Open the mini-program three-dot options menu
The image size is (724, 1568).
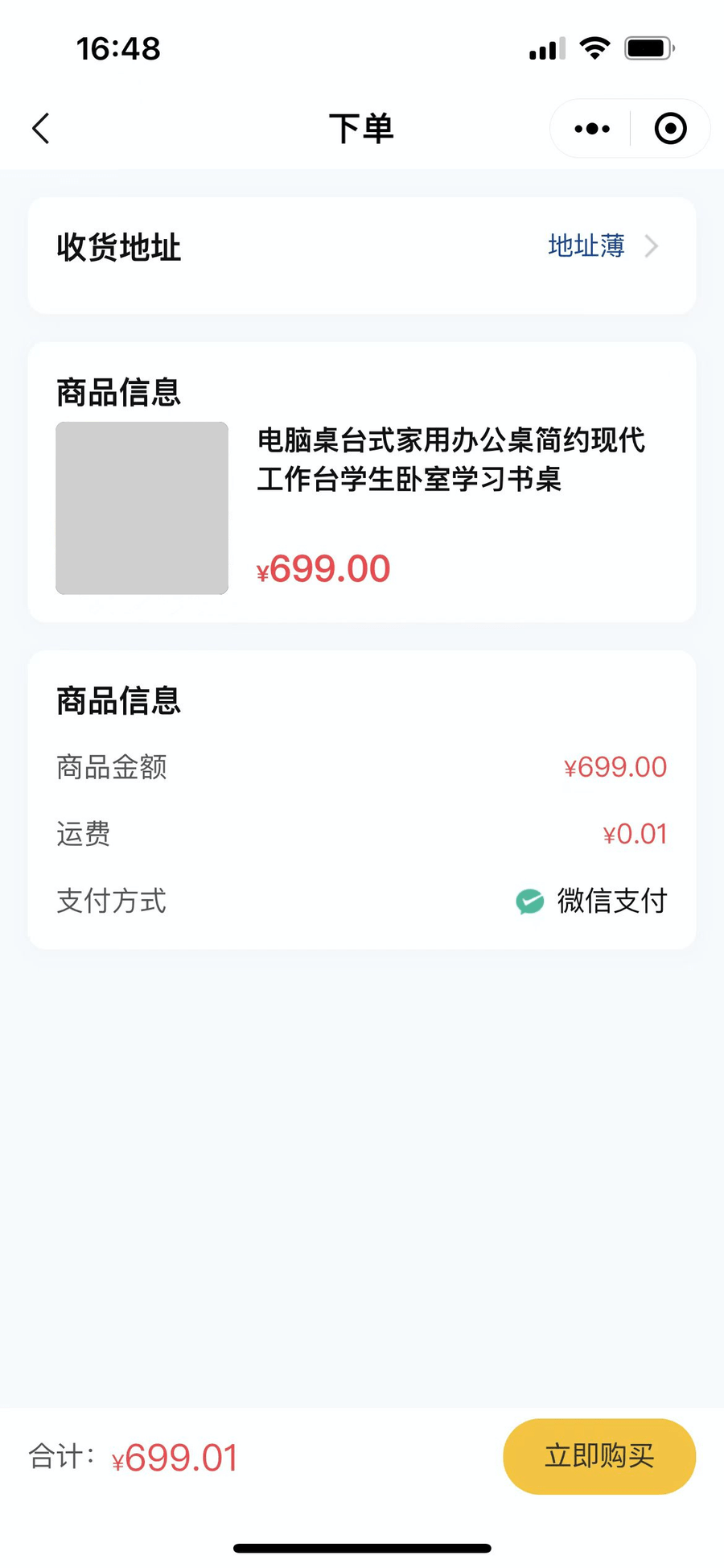point(591,128)
